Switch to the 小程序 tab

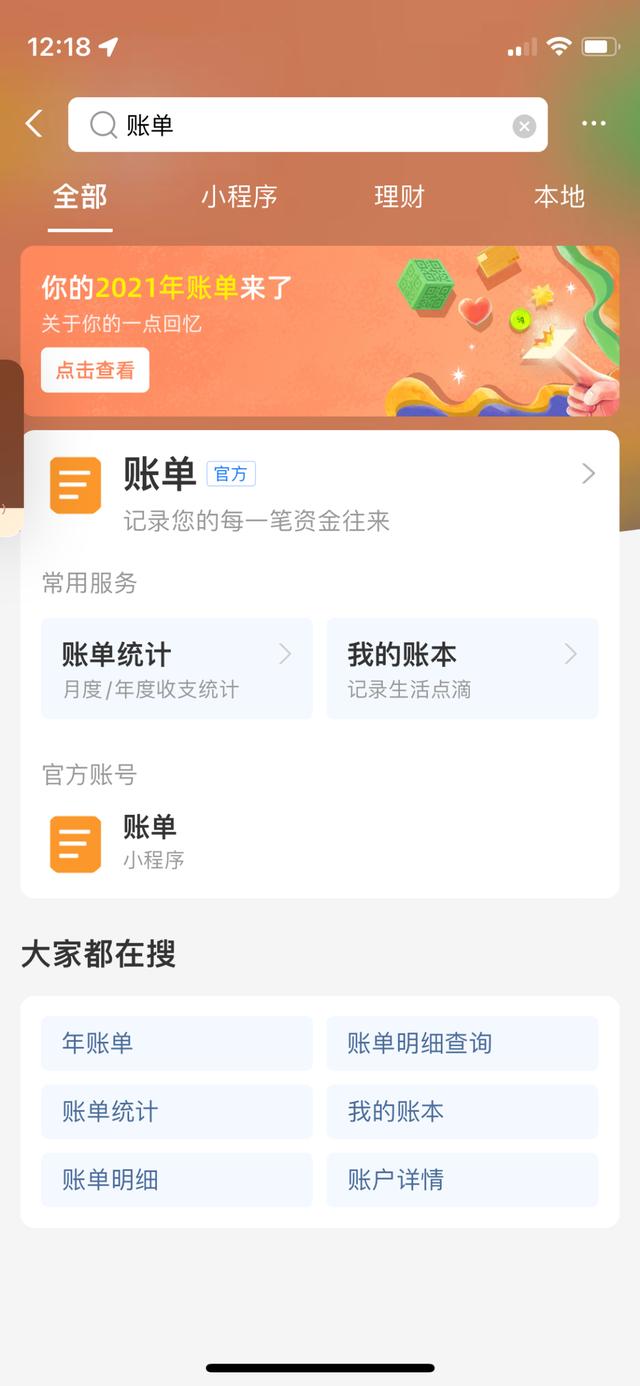(239, 197)
